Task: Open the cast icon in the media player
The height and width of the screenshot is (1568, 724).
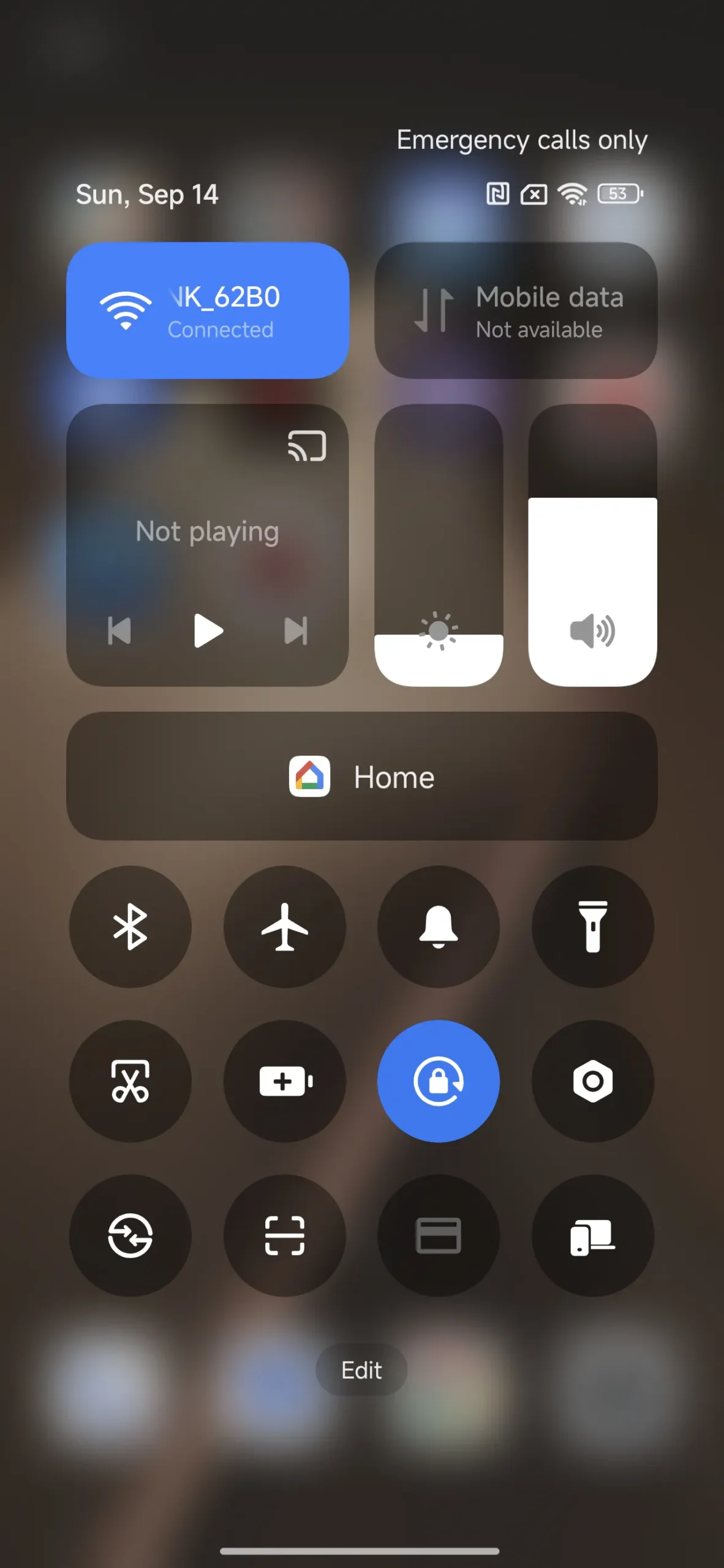Action: click(307, 445)
